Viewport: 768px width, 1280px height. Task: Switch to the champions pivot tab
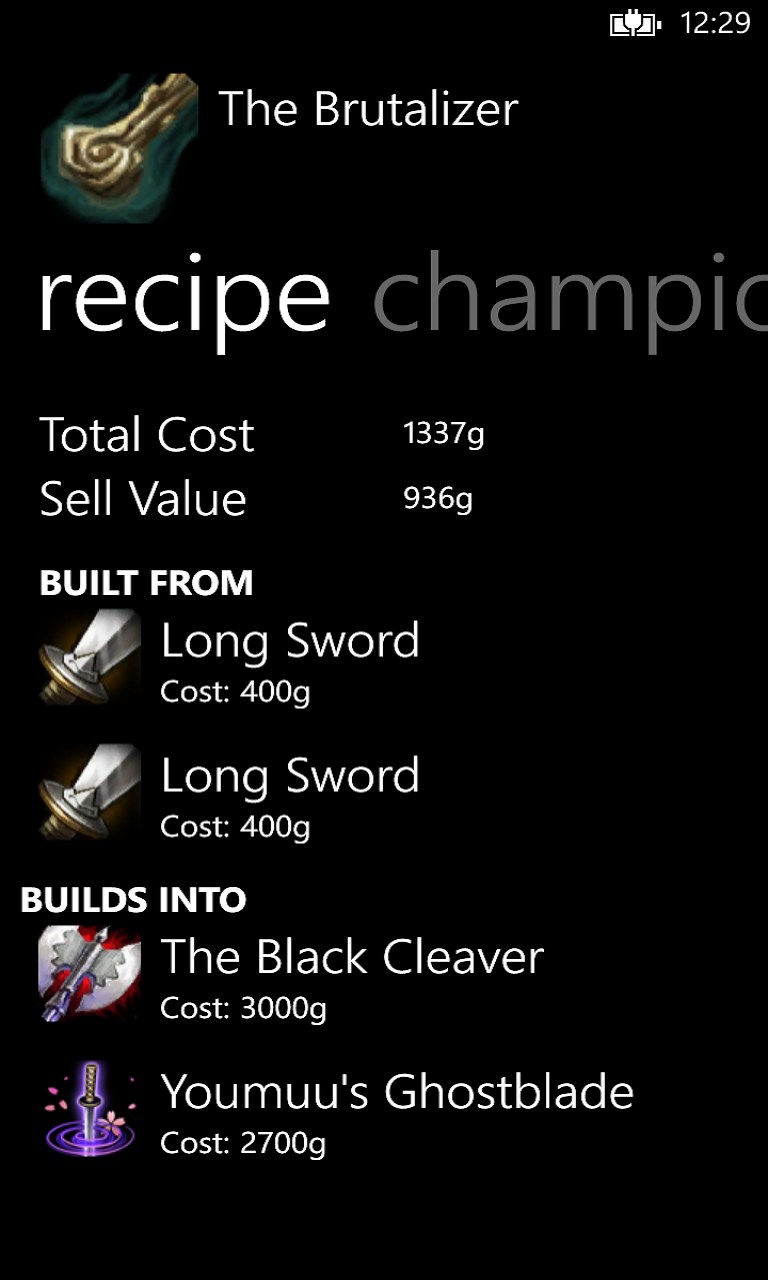pyautogui.click(x=570, y=295)
